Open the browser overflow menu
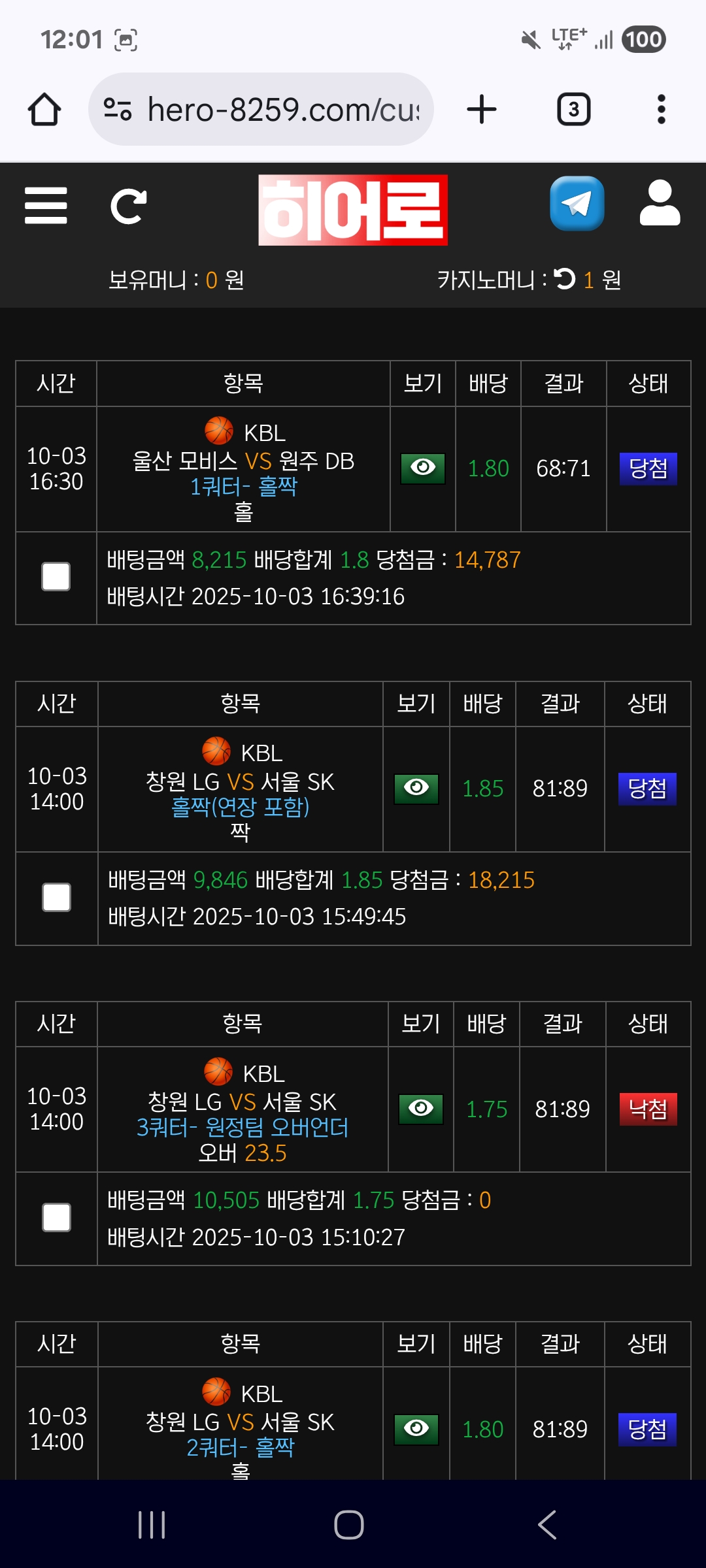 (661, 109)
